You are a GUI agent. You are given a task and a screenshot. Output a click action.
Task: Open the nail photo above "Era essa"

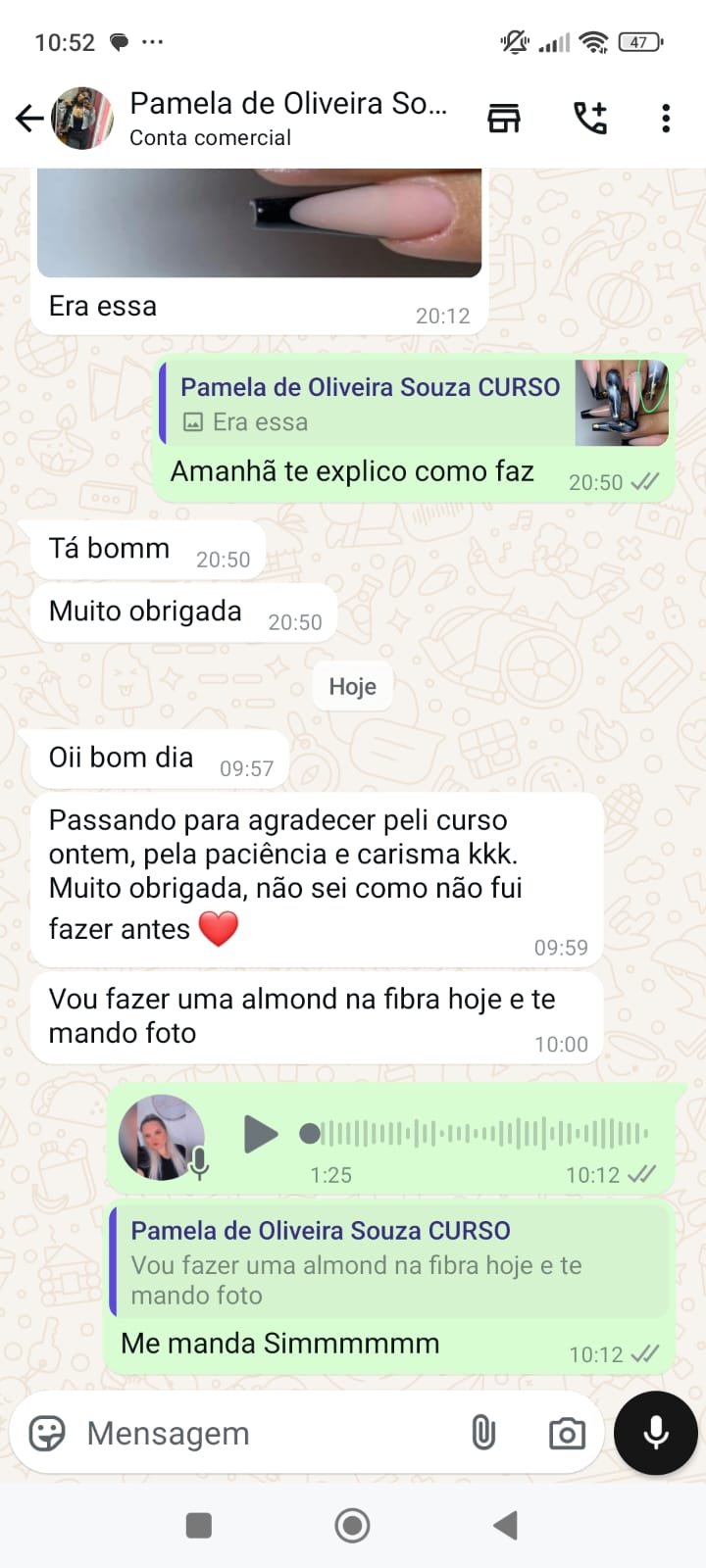pyautogui.click(x=259, y=223)
